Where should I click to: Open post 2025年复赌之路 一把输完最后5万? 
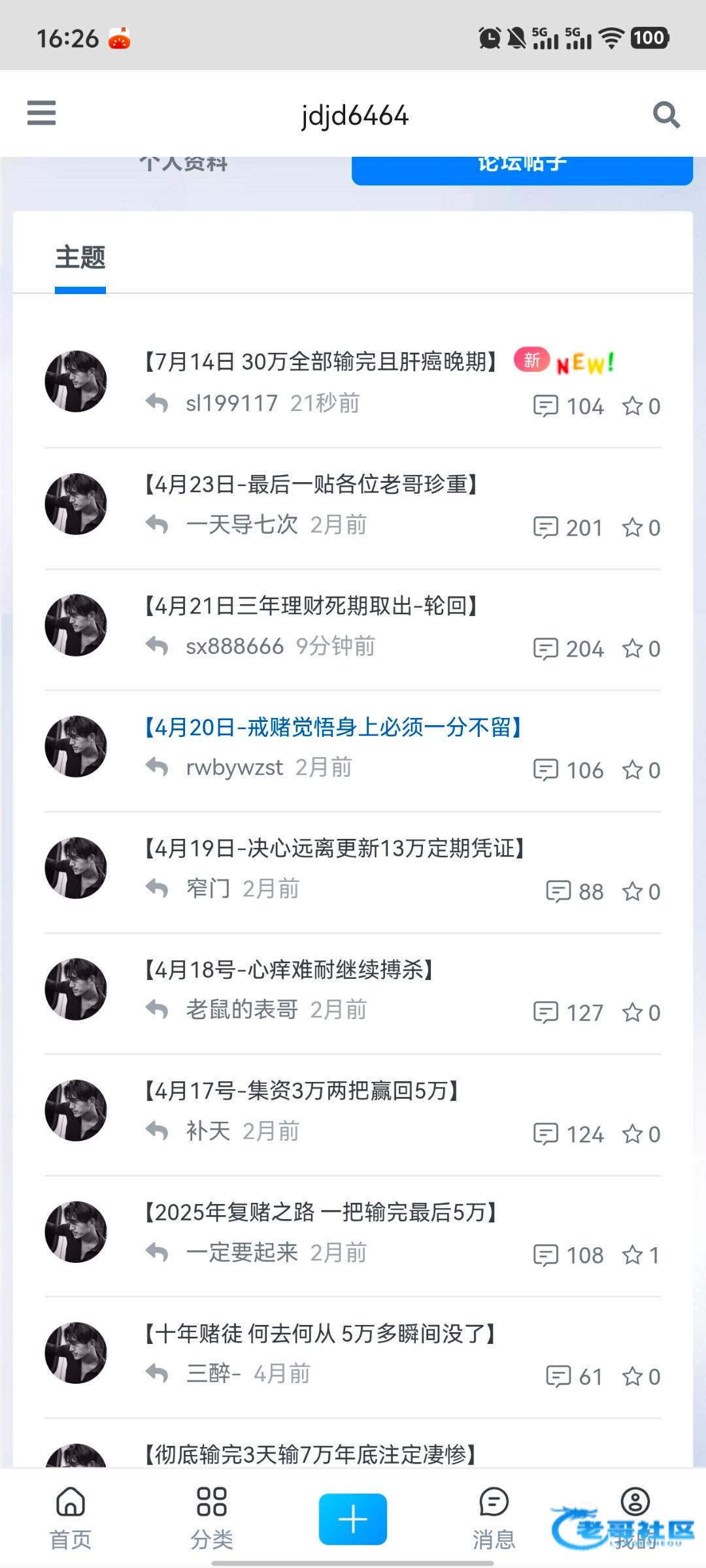tap(320, 1212)
